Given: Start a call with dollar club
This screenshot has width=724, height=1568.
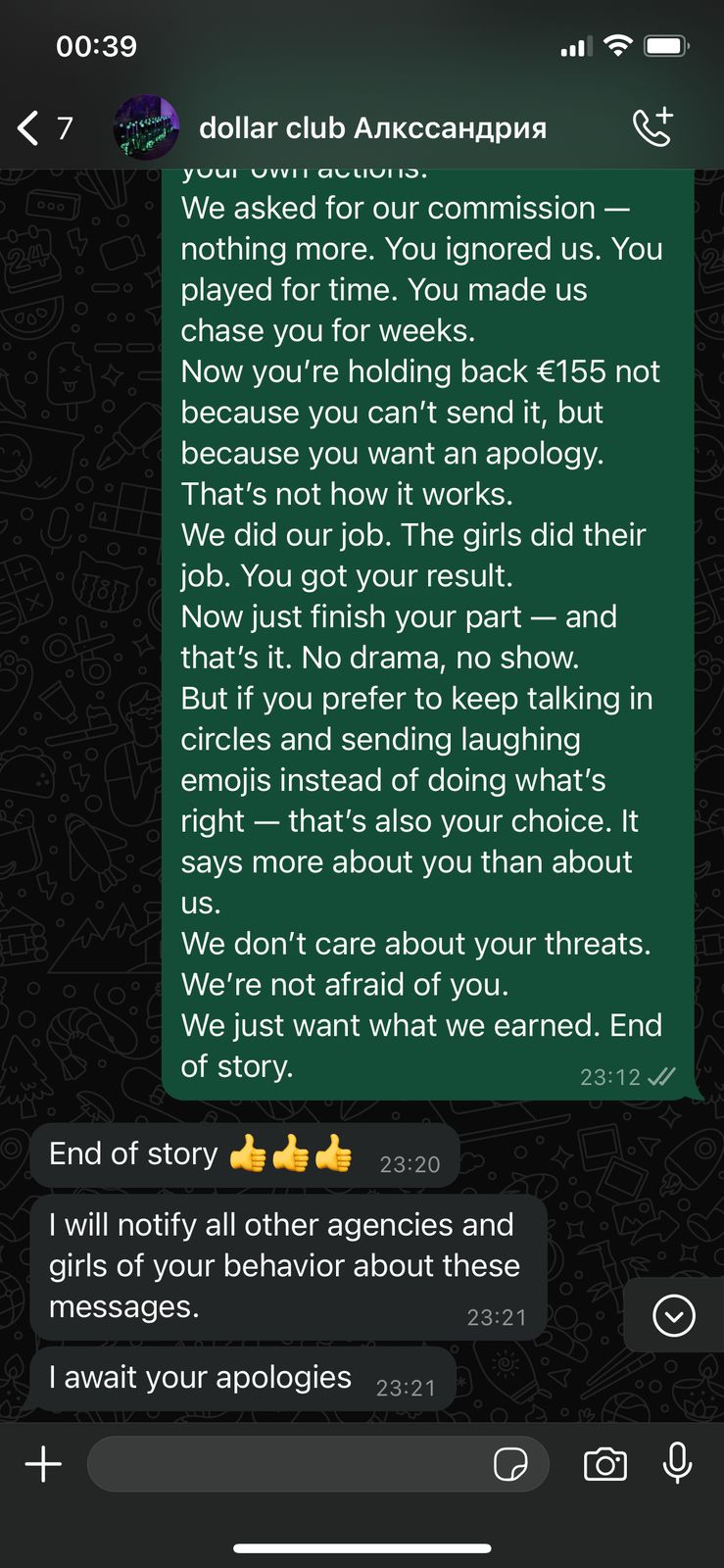Looking at the screenshot, I should [x=652, y=127].
